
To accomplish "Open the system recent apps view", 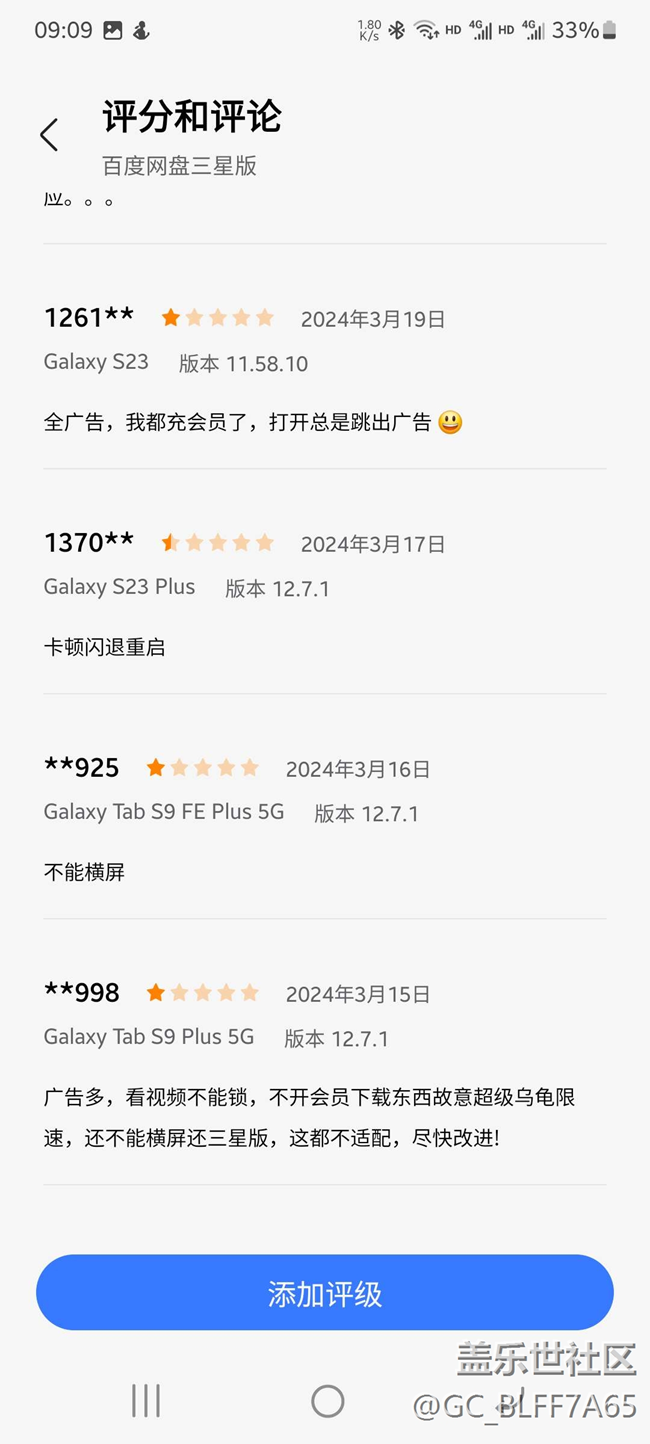I will [146, 1401].
